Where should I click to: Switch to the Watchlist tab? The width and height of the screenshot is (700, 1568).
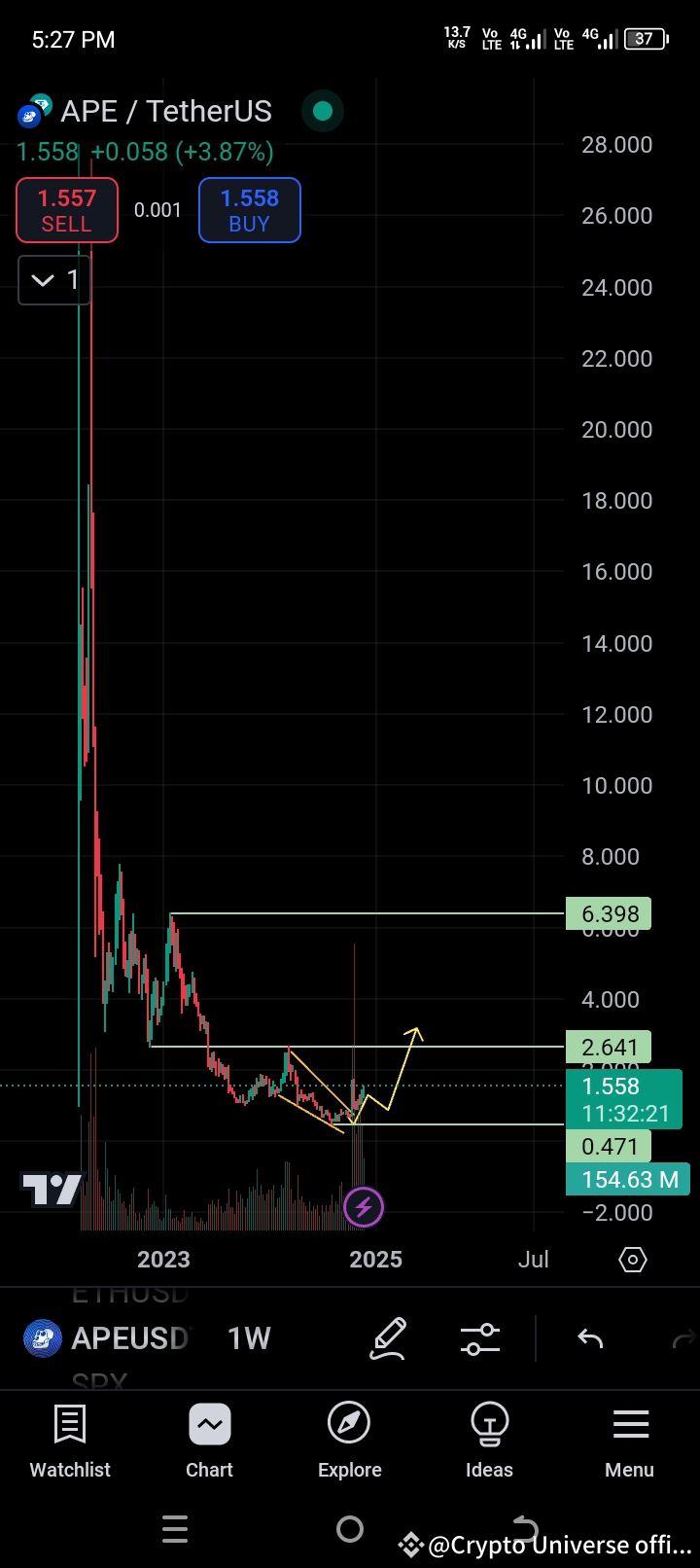click(69, 1440)
